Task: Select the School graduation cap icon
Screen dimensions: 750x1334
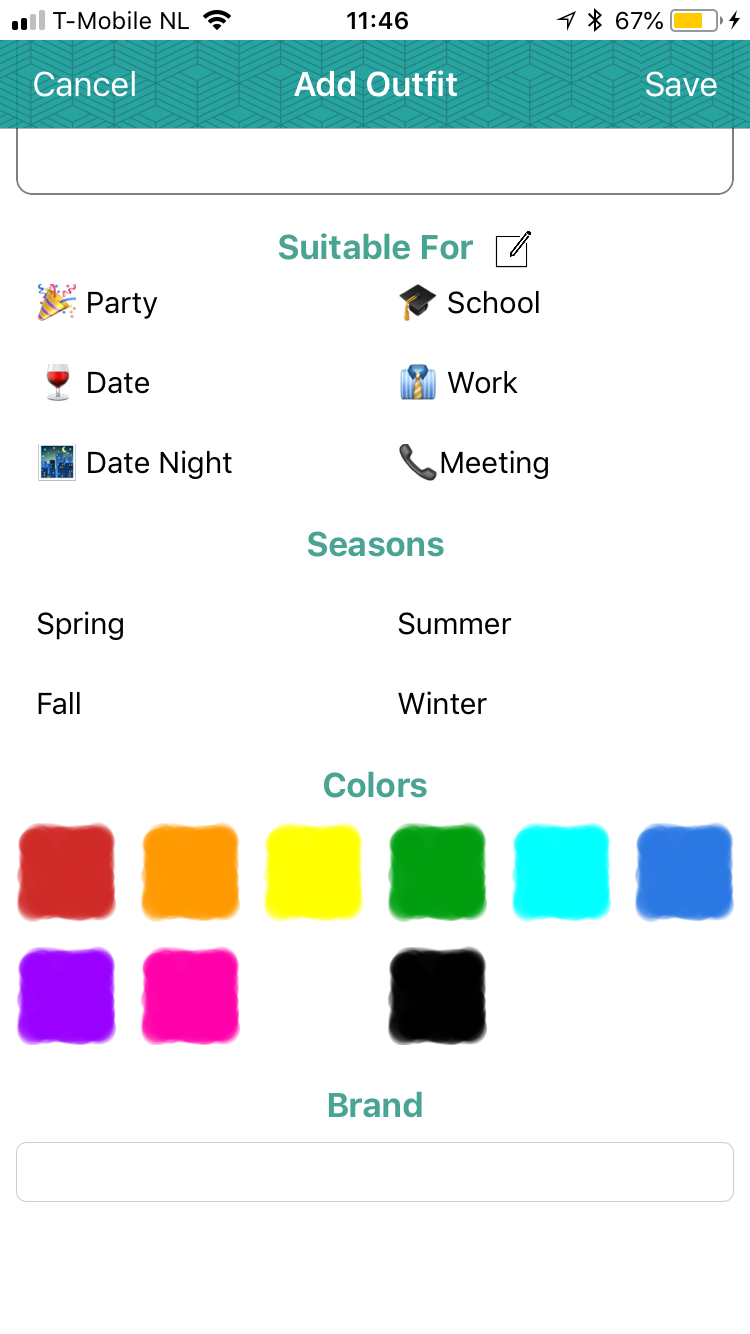Action: [x=416, y=302]
